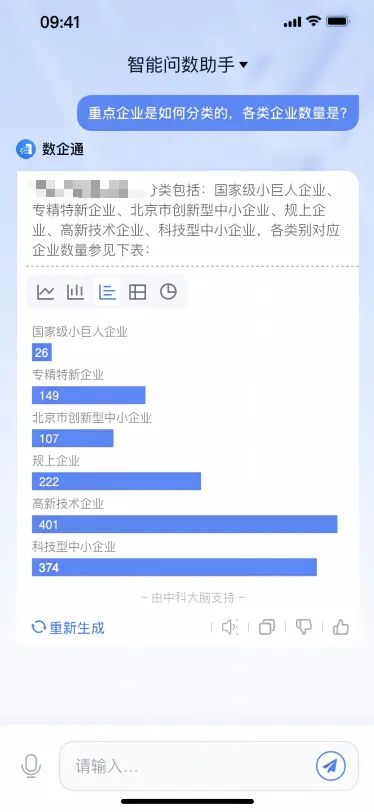Switch to the line chart view
The image size is (374, 812).
46,293
